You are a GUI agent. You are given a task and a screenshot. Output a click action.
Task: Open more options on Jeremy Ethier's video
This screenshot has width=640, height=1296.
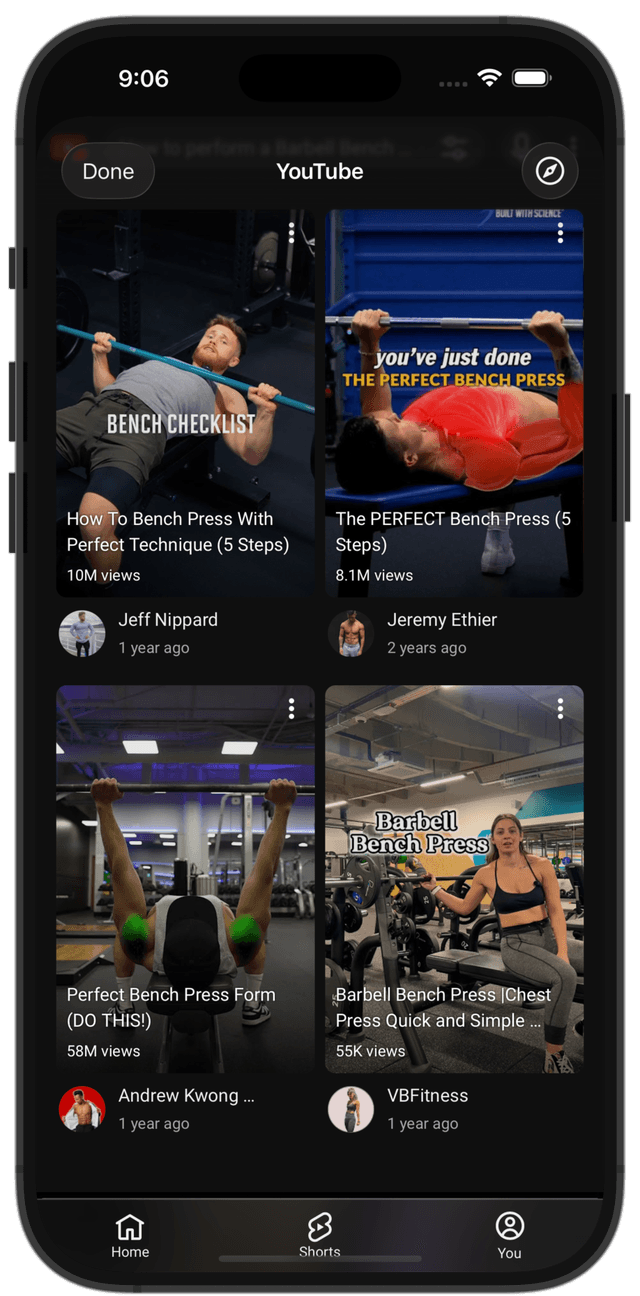tap(560, 233)
